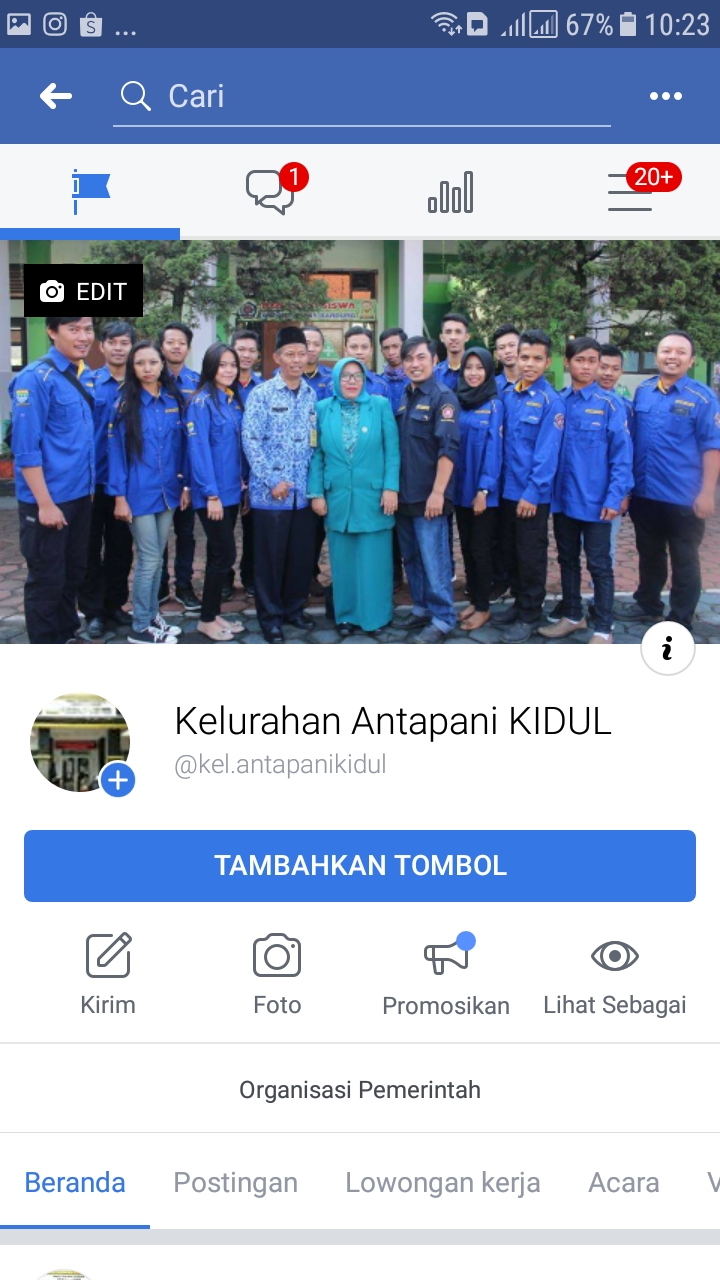
Task: Go back using the top arrow
Action: 56,96
